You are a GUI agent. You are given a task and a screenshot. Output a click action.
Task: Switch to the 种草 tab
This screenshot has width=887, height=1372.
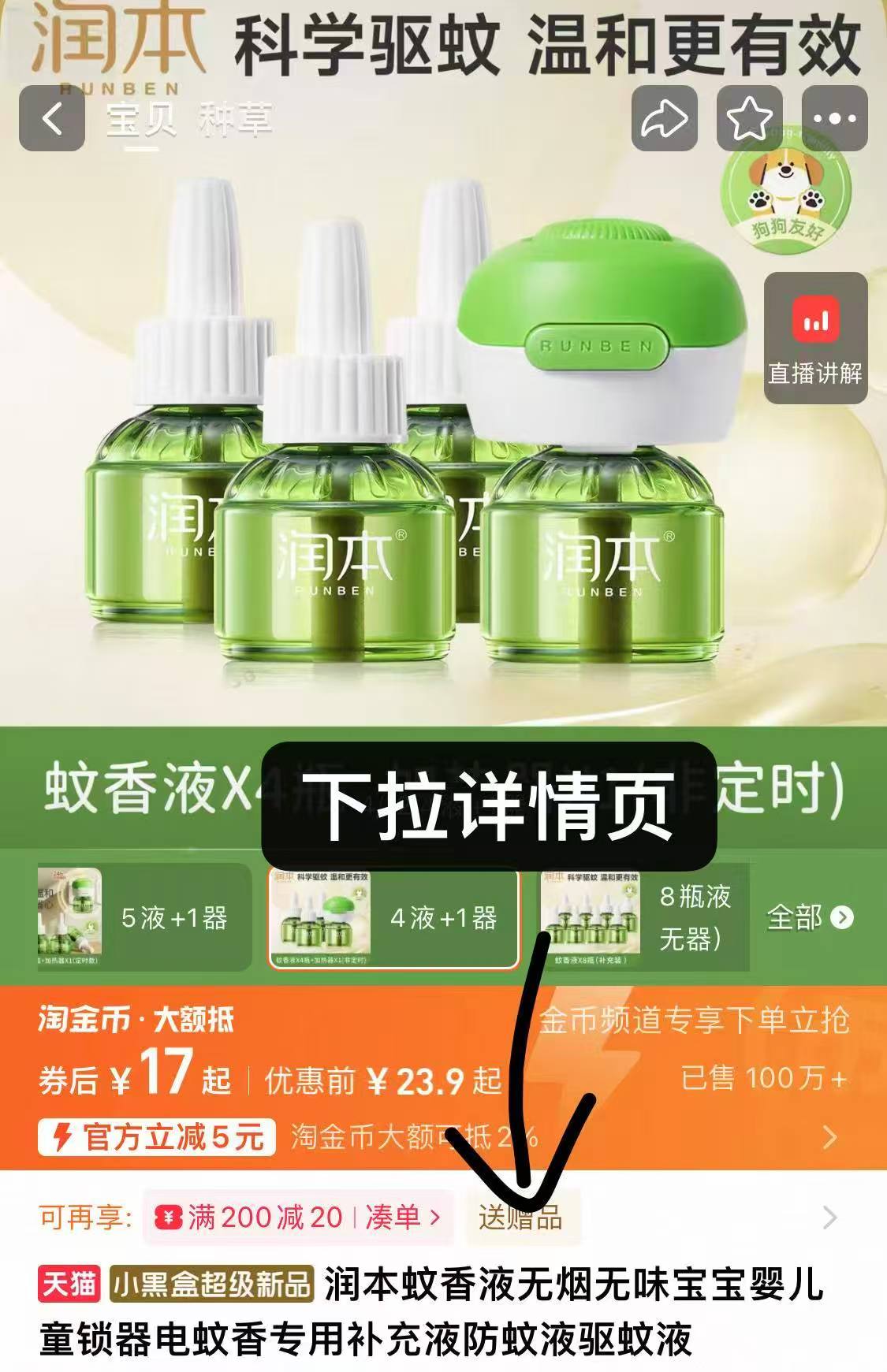coord(235,119)
